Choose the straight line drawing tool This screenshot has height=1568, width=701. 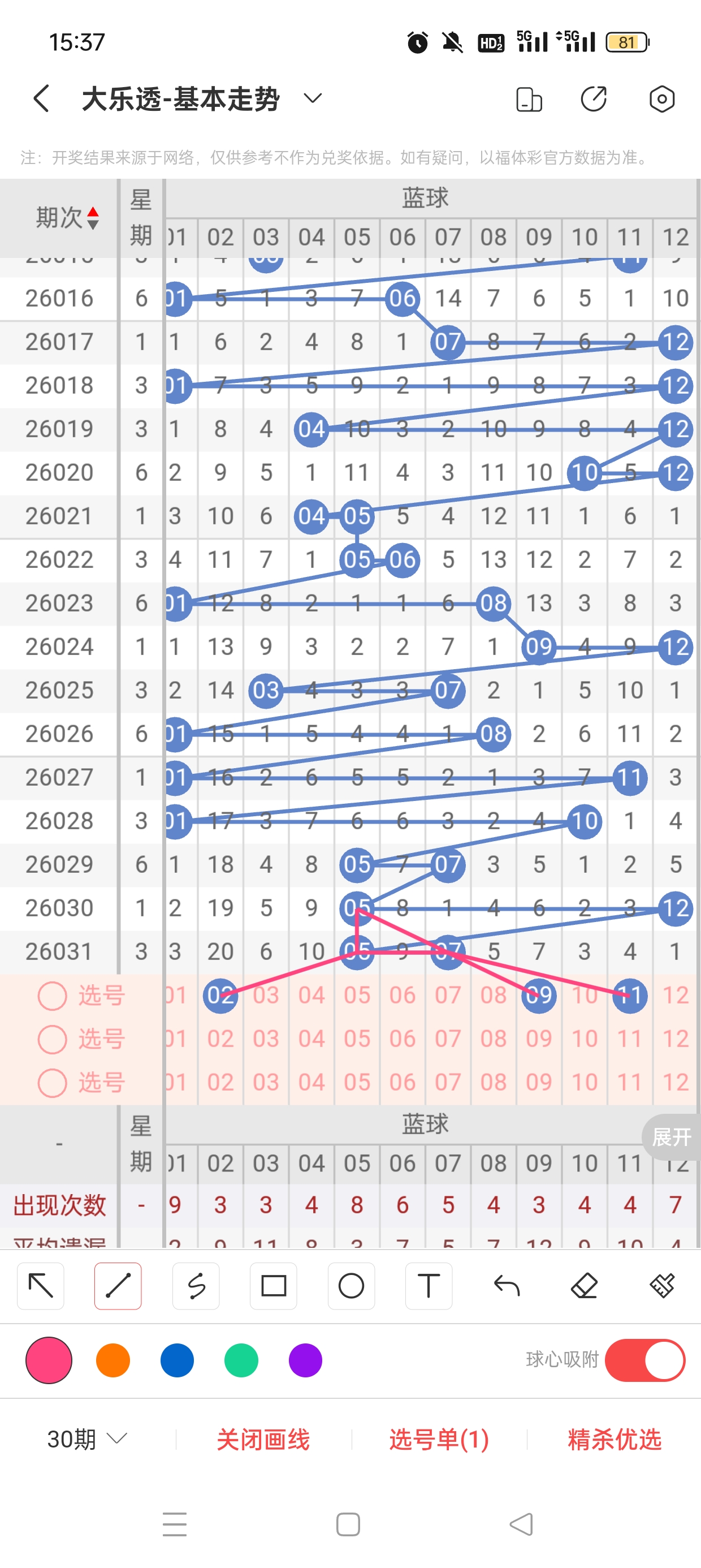tap(118, 1286)
